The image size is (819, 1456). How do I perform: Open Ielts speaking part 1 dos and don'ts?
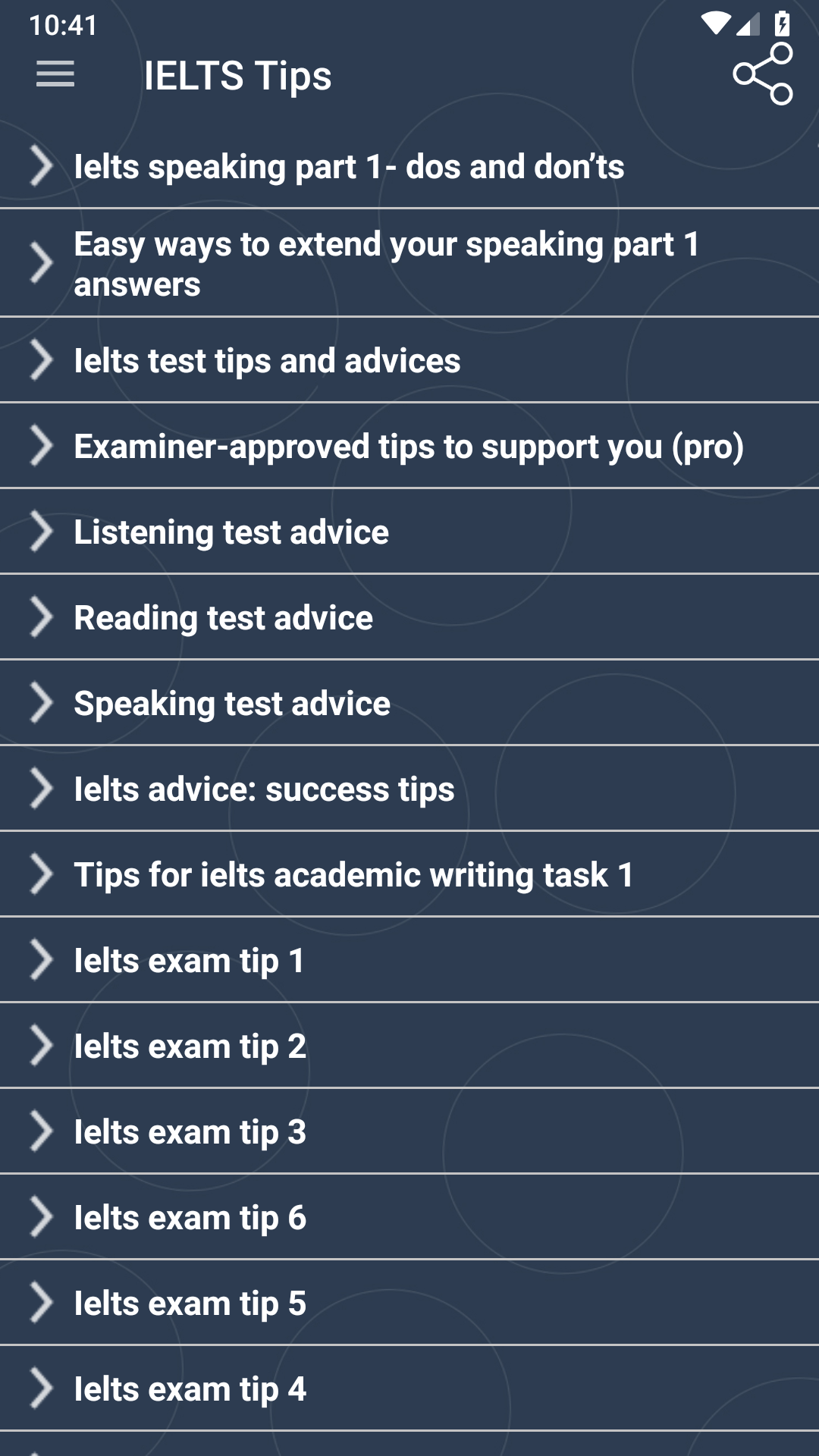[x=349, y=167]
